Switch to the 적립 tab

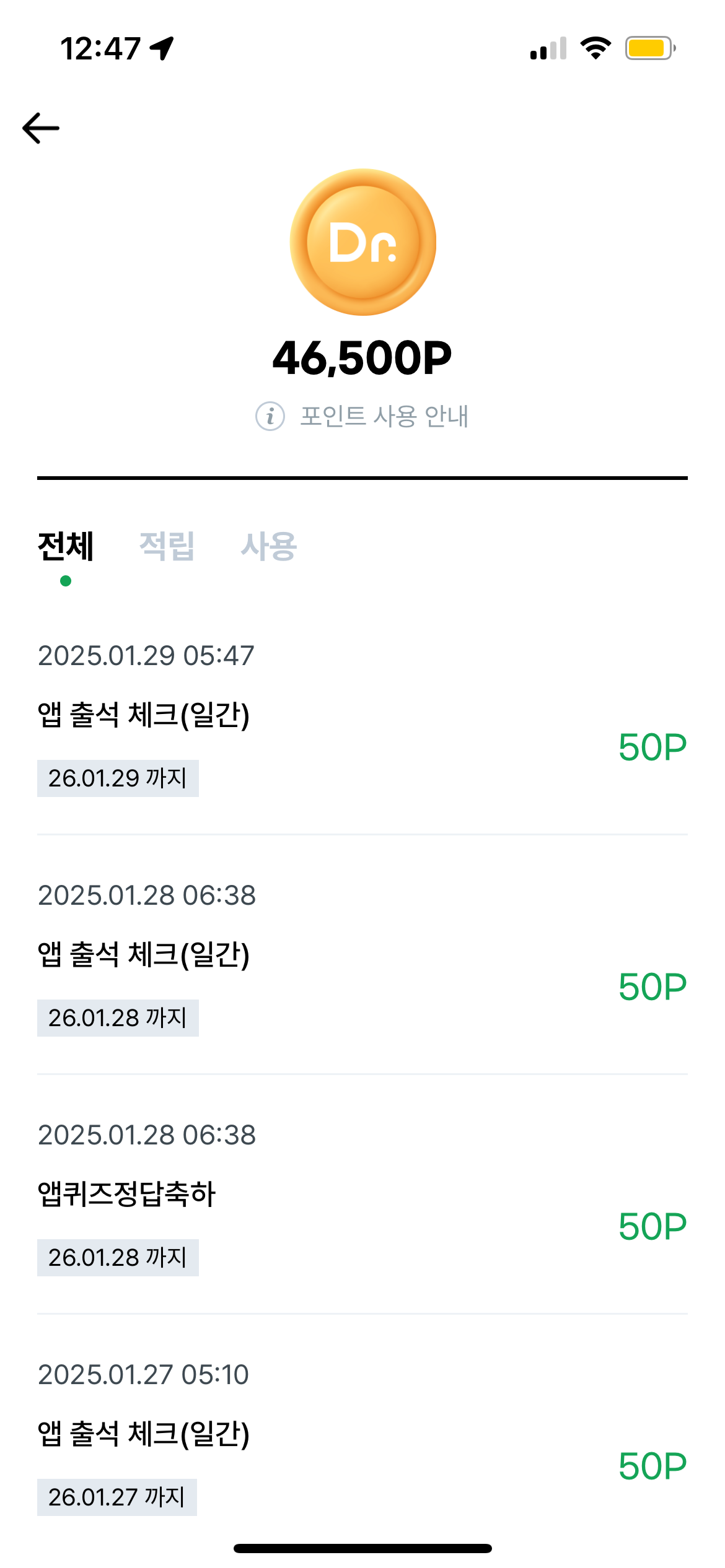click(x=167, y=546)
